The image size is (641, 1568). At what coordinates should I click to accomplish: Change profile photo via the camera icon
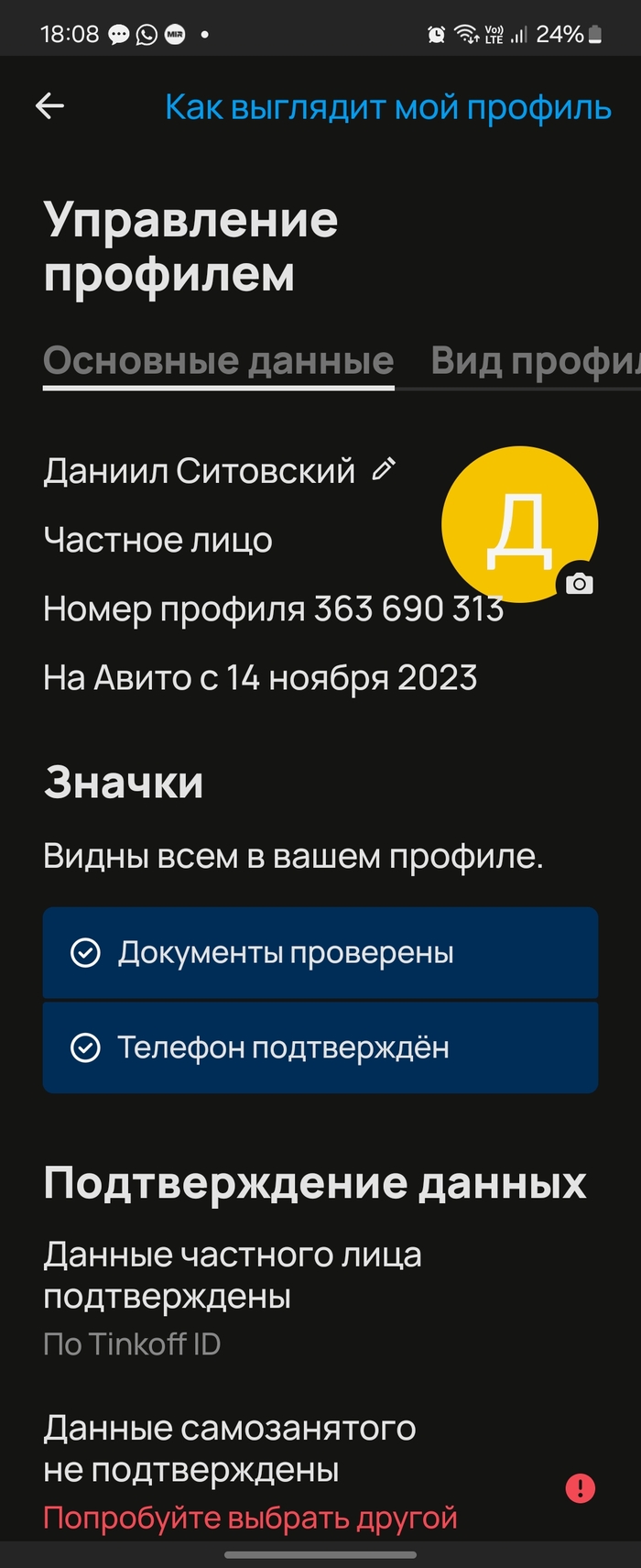(579, 583)
